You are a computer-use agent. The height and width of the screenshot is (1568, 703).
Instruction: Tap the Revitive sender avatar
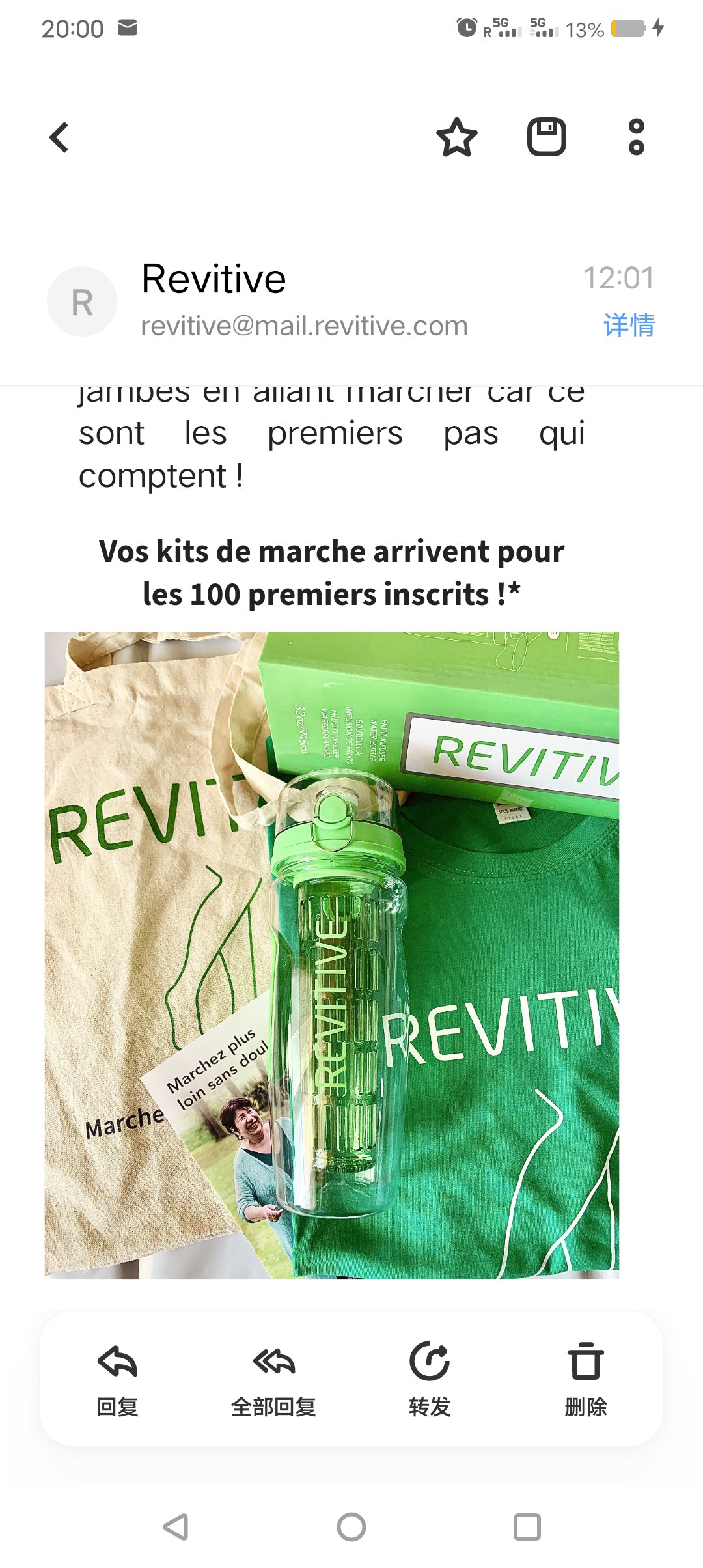point(82,301)
